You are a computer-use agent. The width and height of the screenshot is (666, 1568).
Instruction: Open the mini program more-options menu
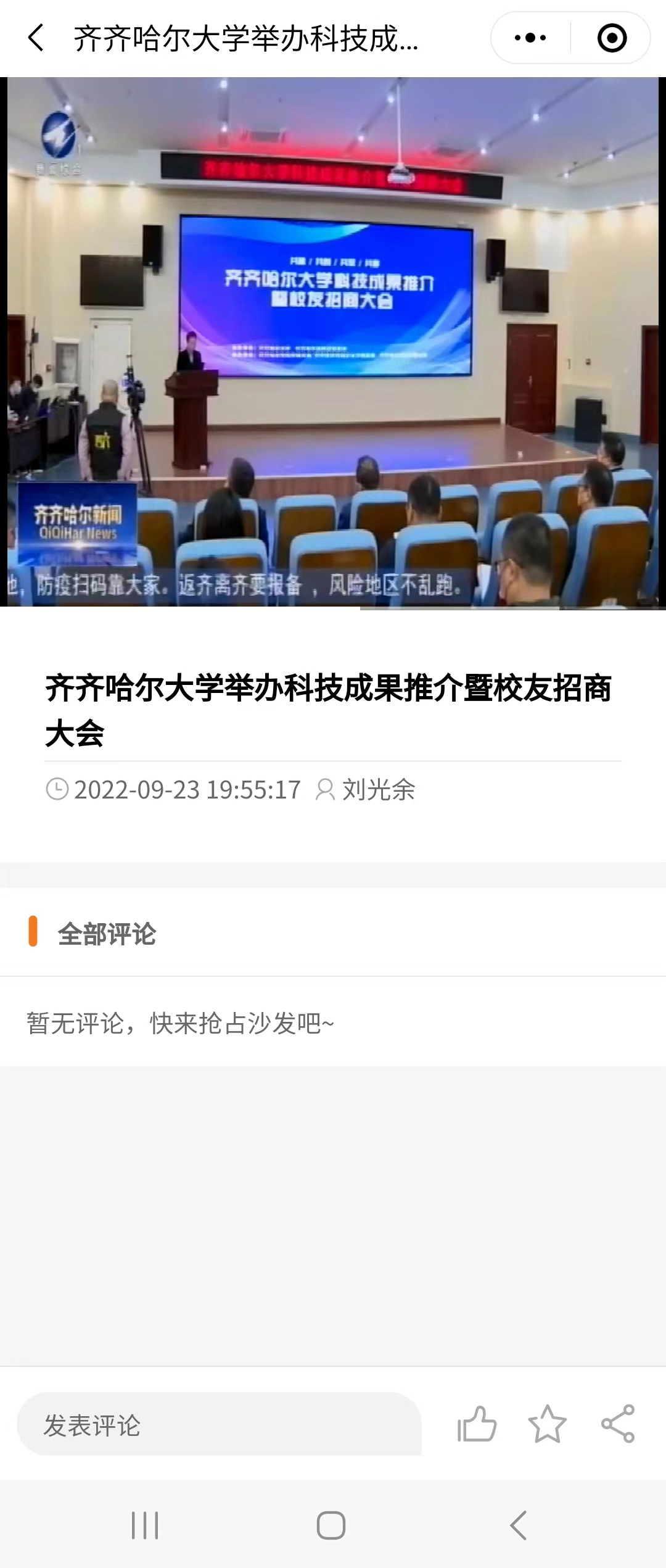coord(530,38)
